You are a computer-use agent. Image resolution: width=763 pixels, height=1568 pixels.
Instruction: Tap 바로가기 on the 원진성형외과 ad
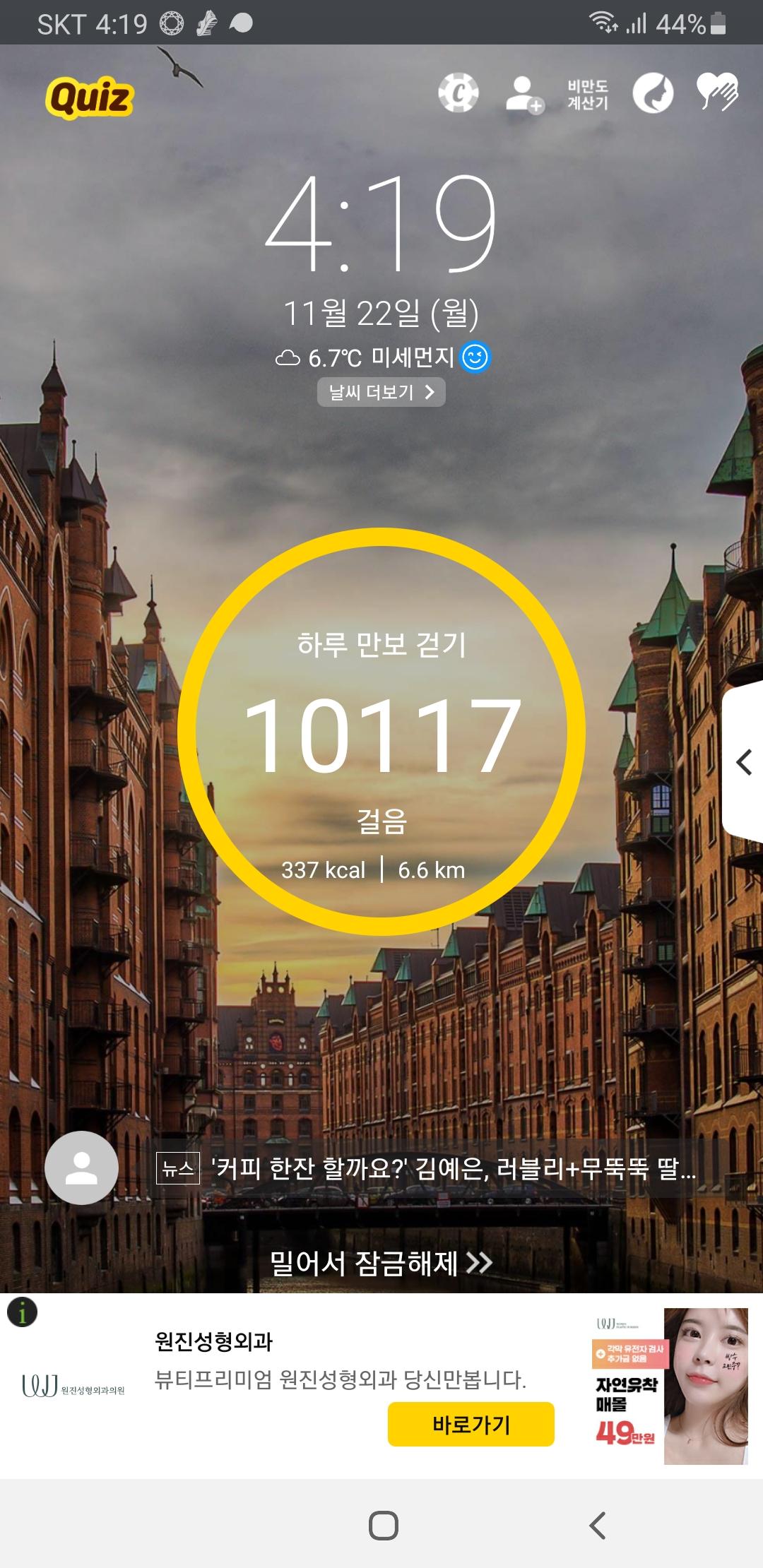click(471, 1424)
